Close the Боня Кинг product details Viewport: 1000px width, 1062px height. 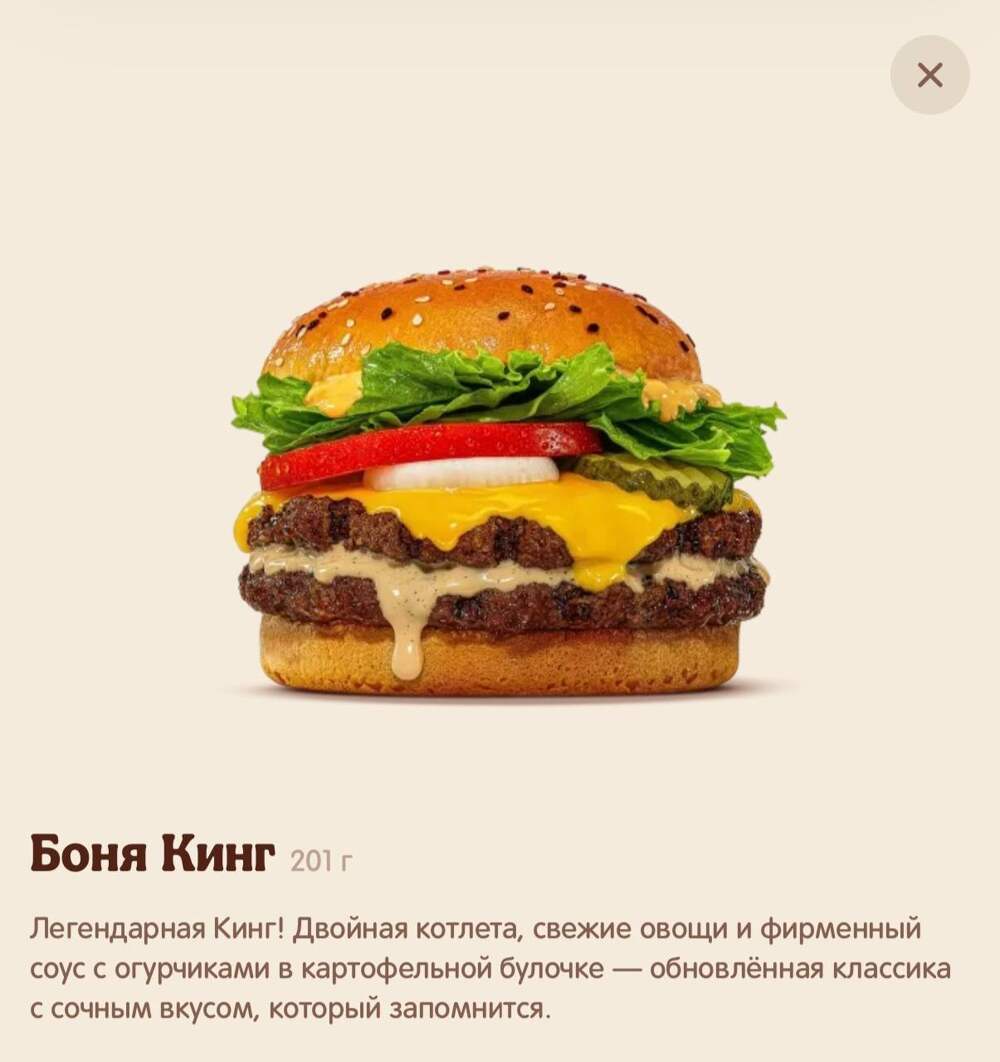pyautogui.click(x=929, y=75)
